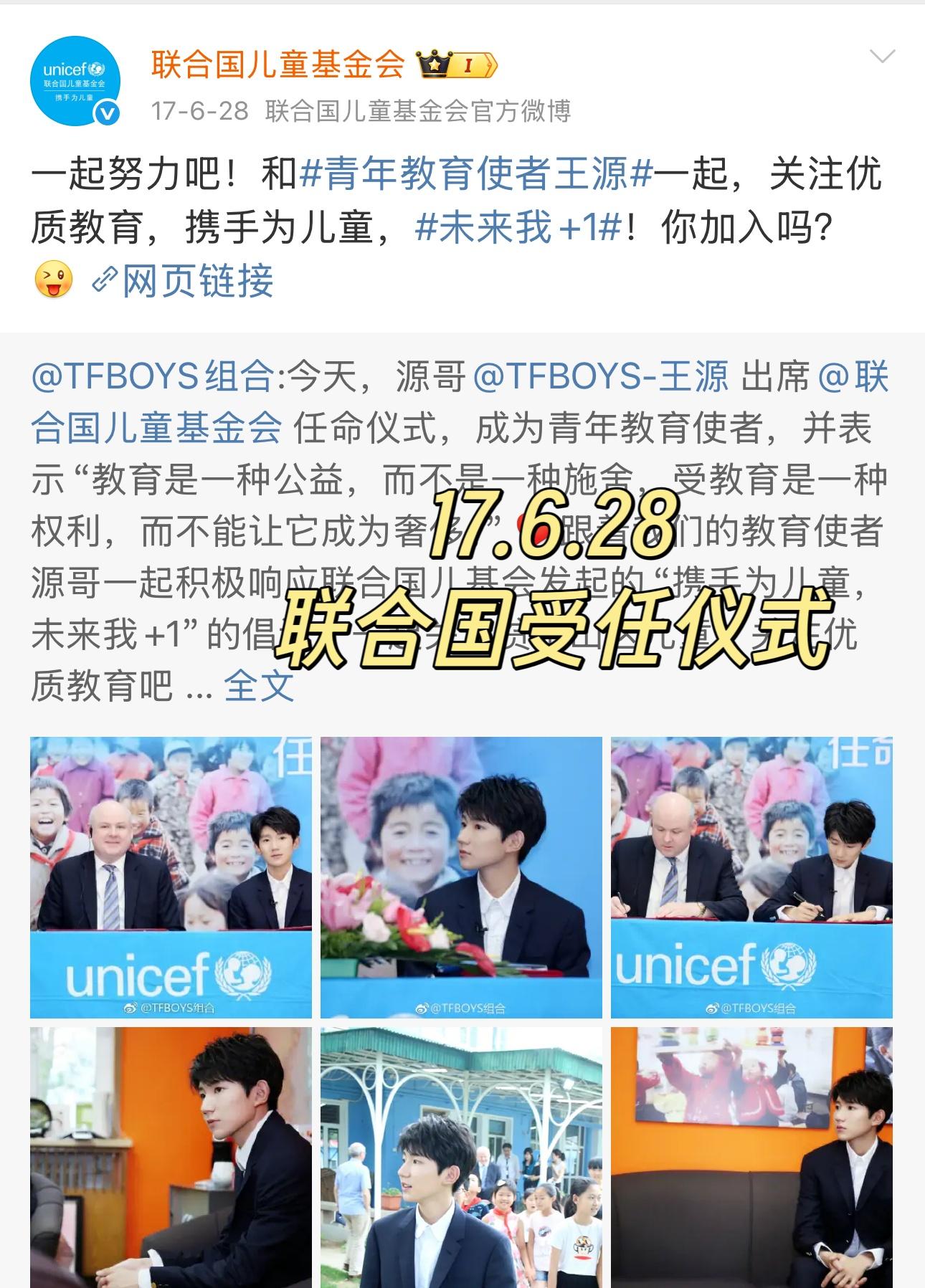Open the @TFBOYS组合 mention
The image size is (925, 1288).
click(x=151, y=377)
